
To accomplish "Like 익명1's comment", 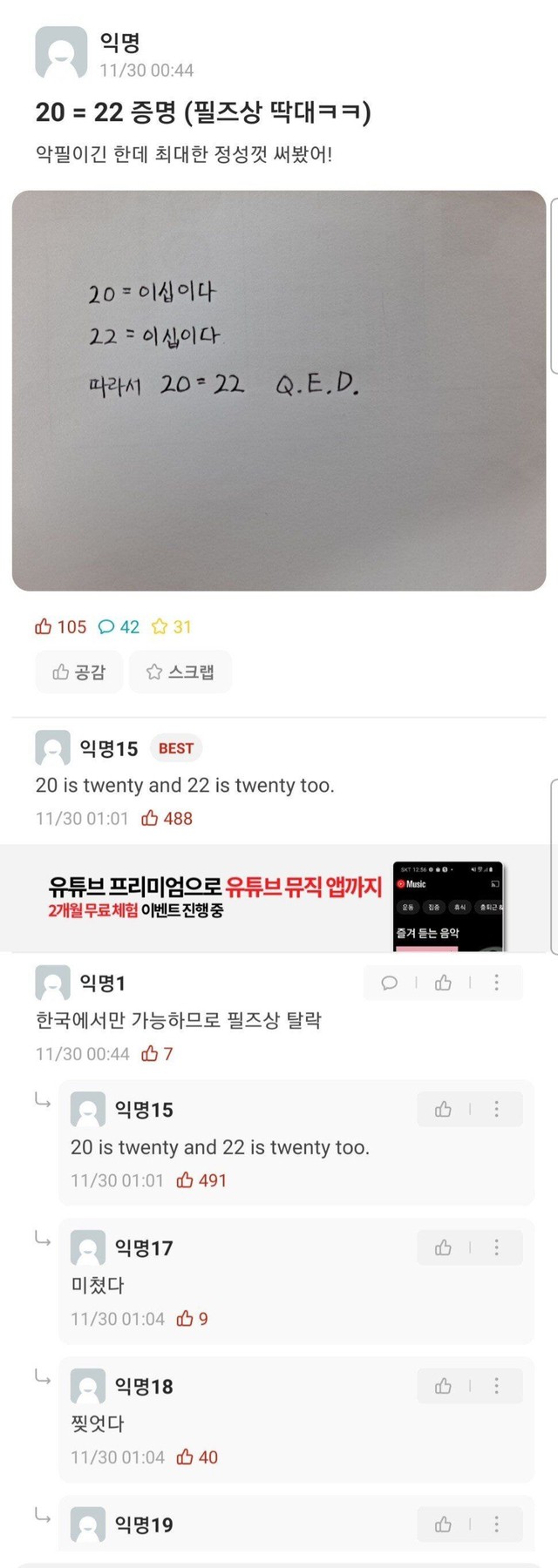I will [x=443, y=983].
